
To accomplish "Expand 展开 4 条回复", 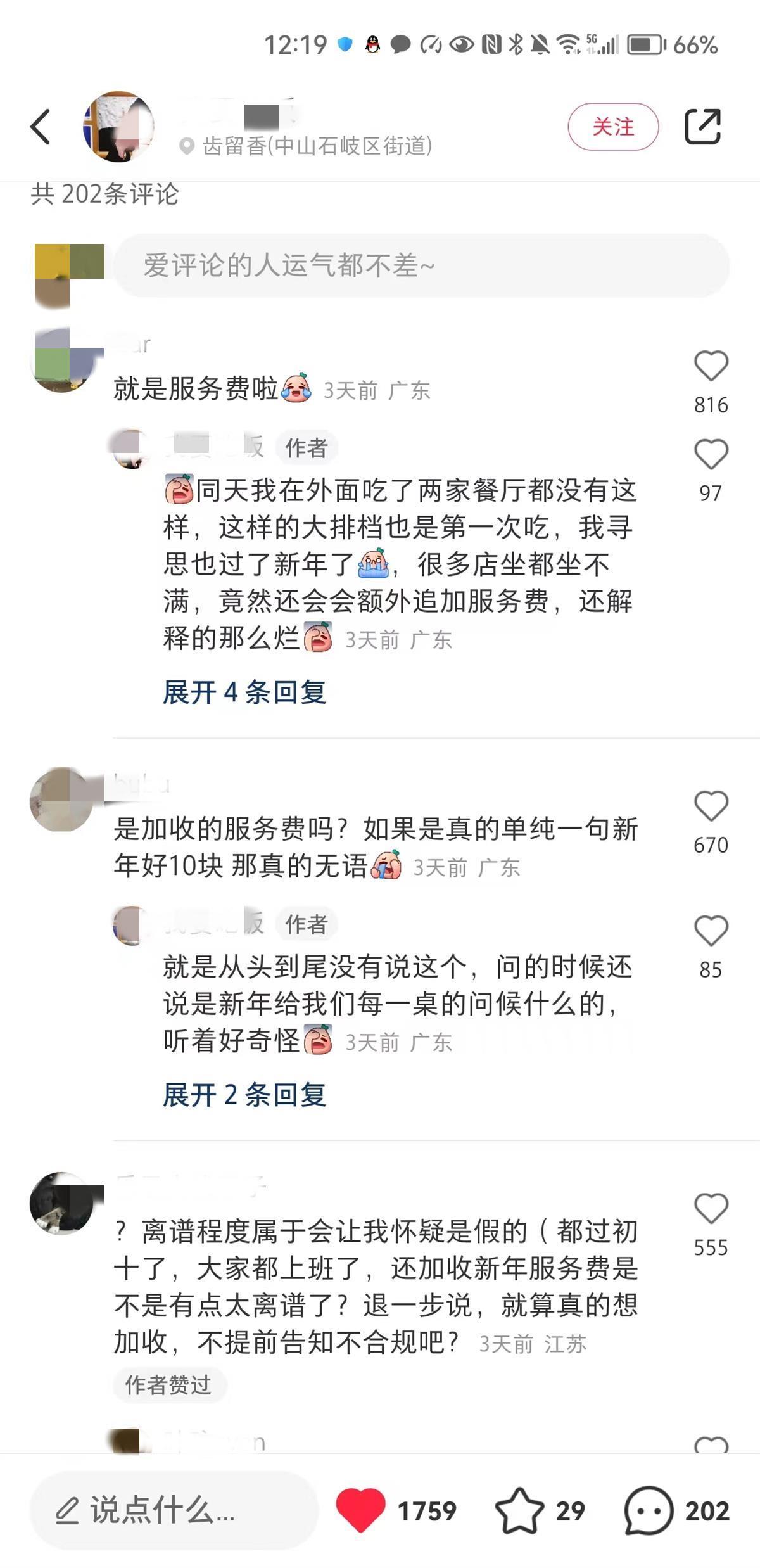I will click(244, 692).
